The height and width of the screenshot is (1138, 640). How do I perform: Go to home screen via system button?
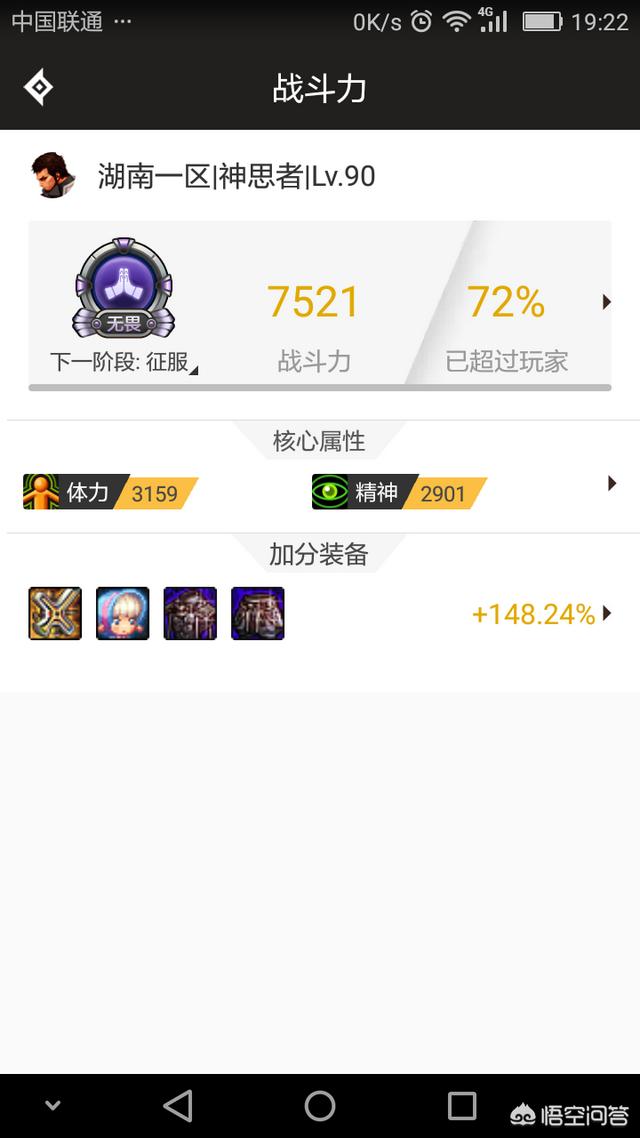(320, 1105)
